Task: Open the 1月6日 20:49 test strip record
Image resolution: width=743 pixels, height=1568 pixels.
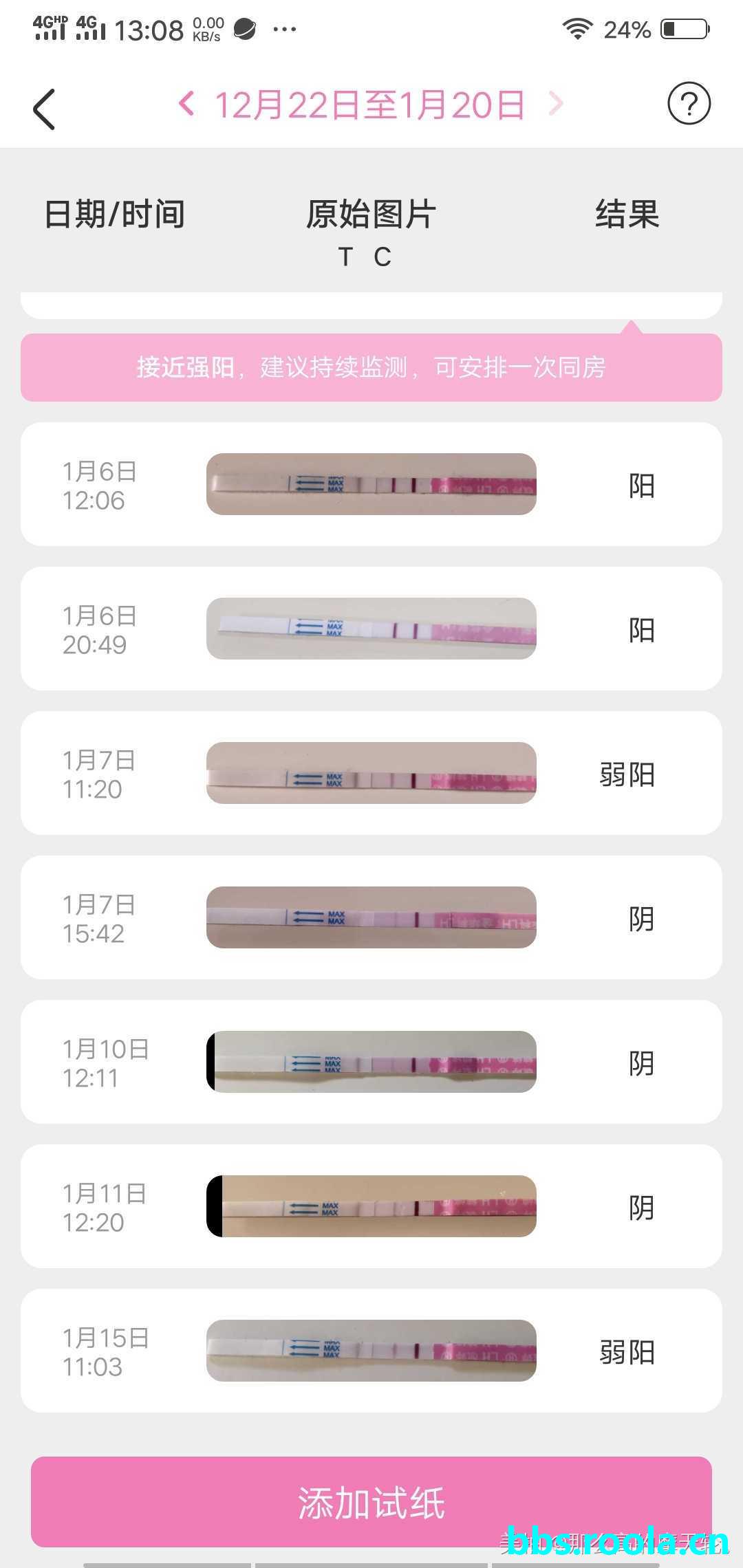Action: tap(371, 629)
